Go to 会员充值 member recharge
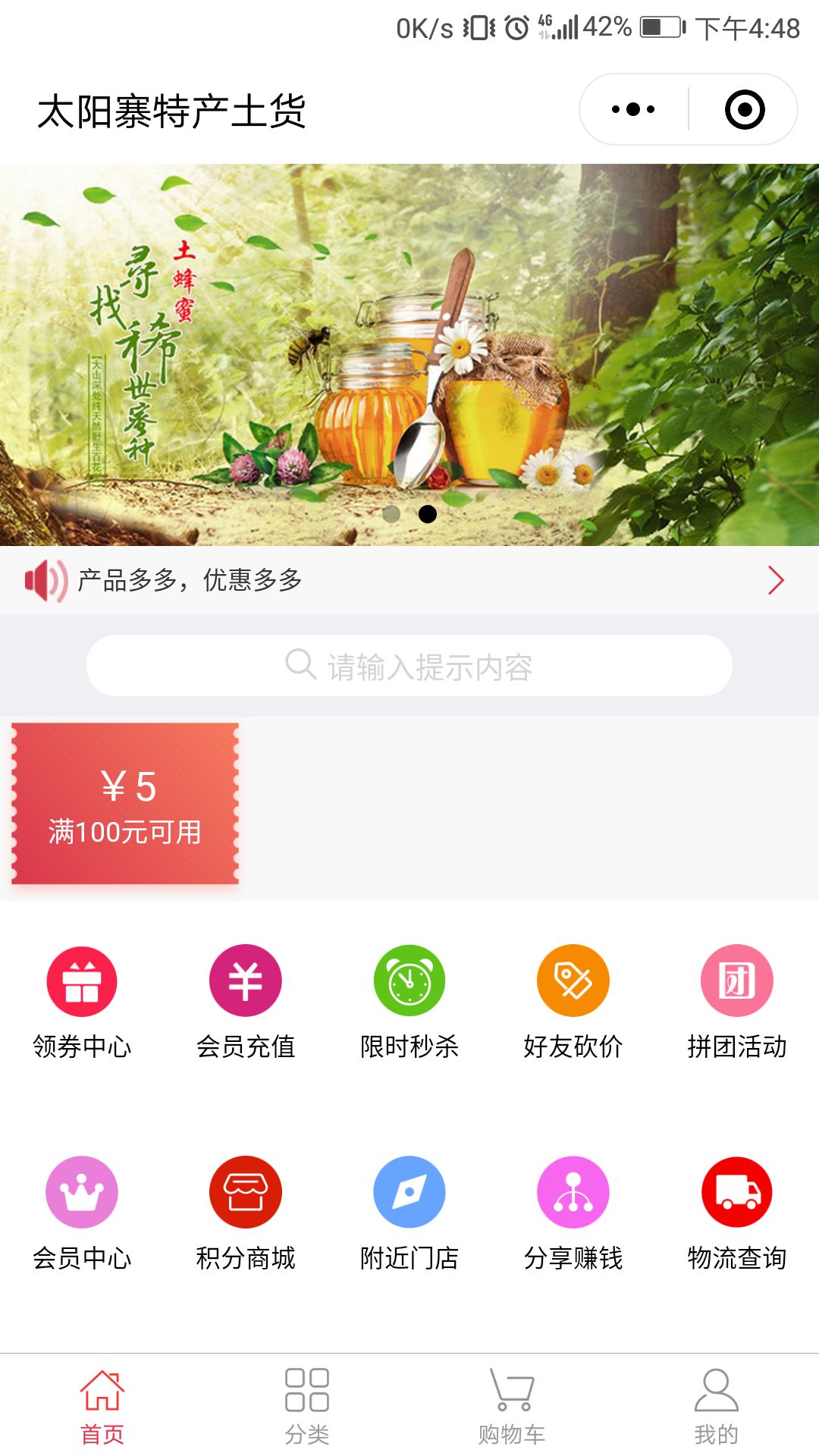Viewport: 819px width, 1456px height. pyautogui.click(x=246, y=1001)
